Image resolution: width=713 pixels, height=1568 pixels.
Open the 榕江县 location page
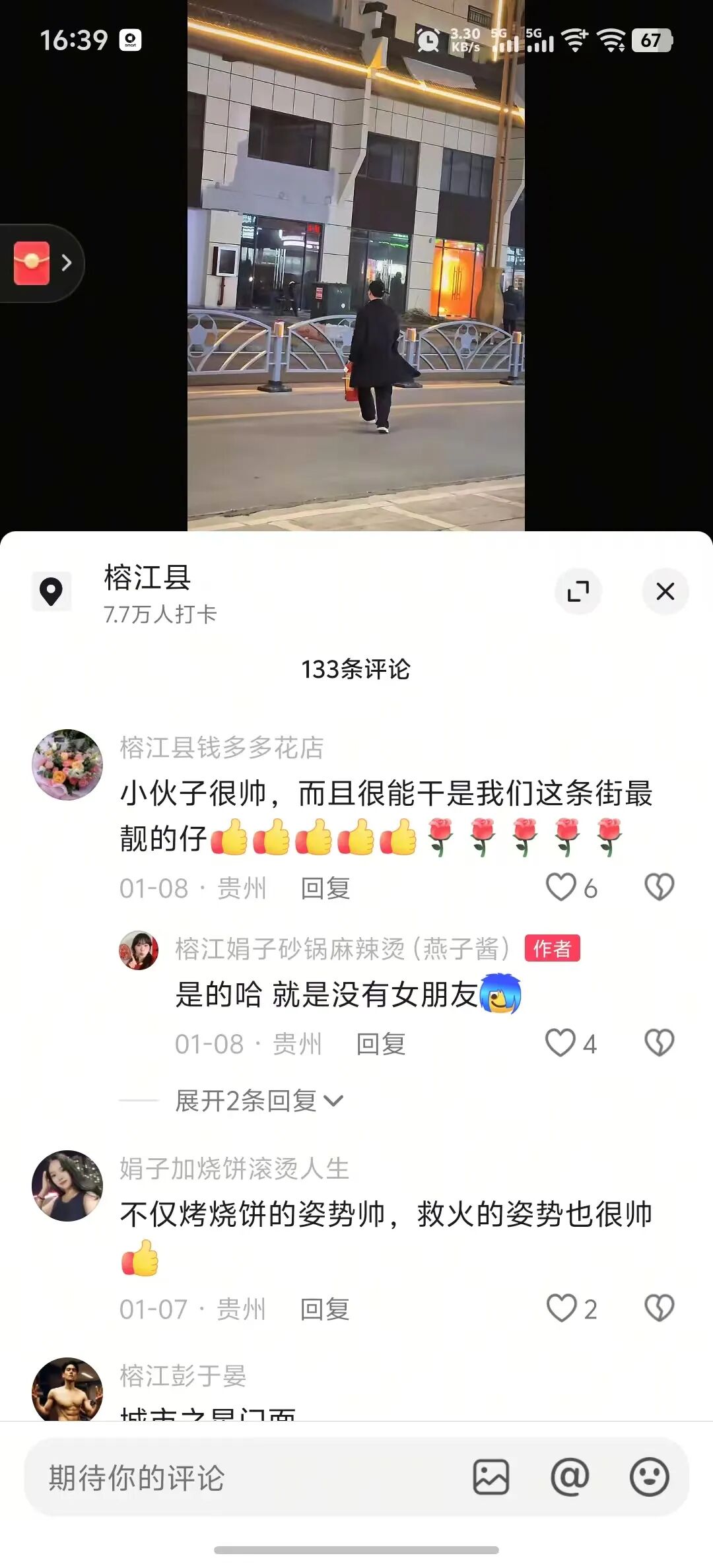(147, 578)
